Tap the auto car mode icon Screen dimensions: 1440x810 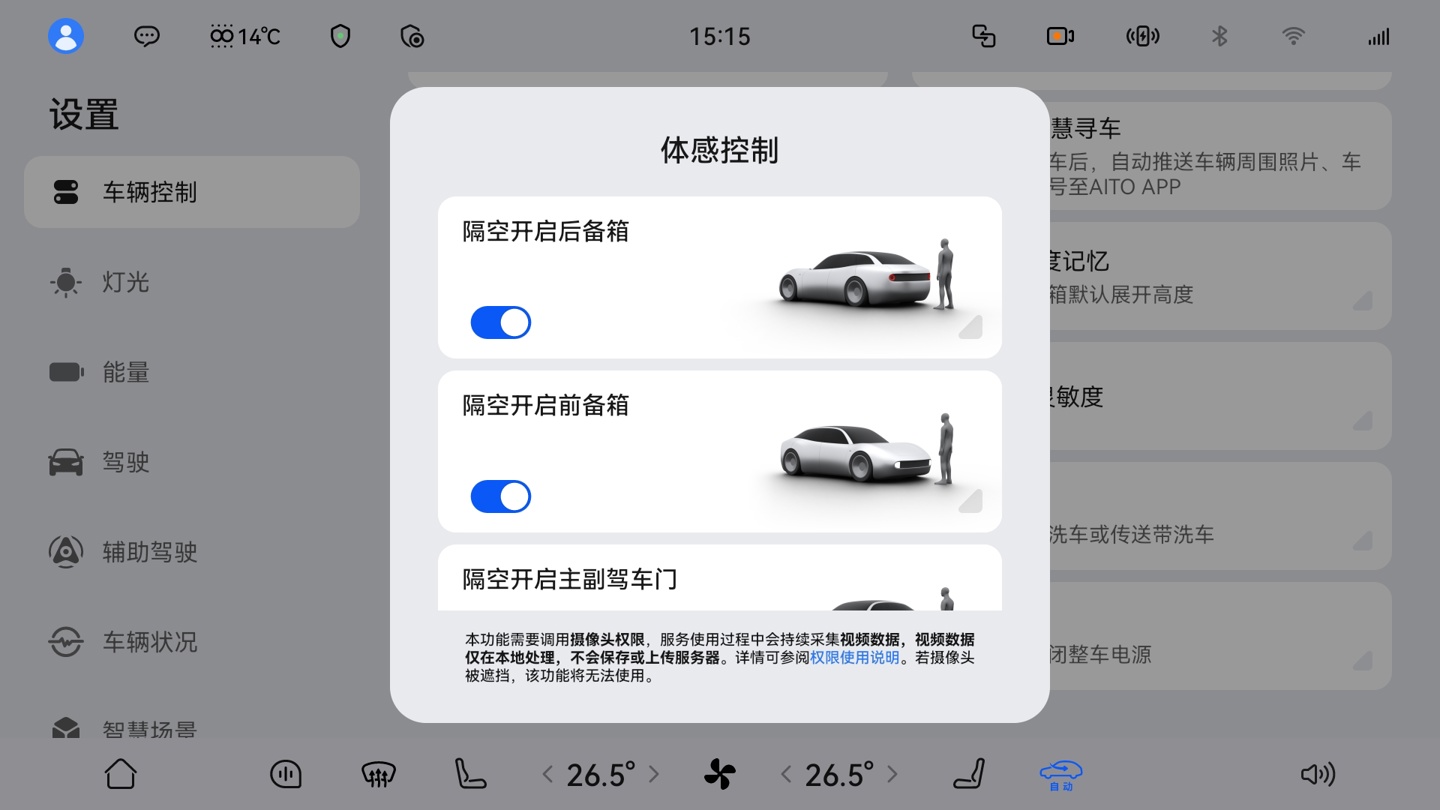pos(1060,774)
